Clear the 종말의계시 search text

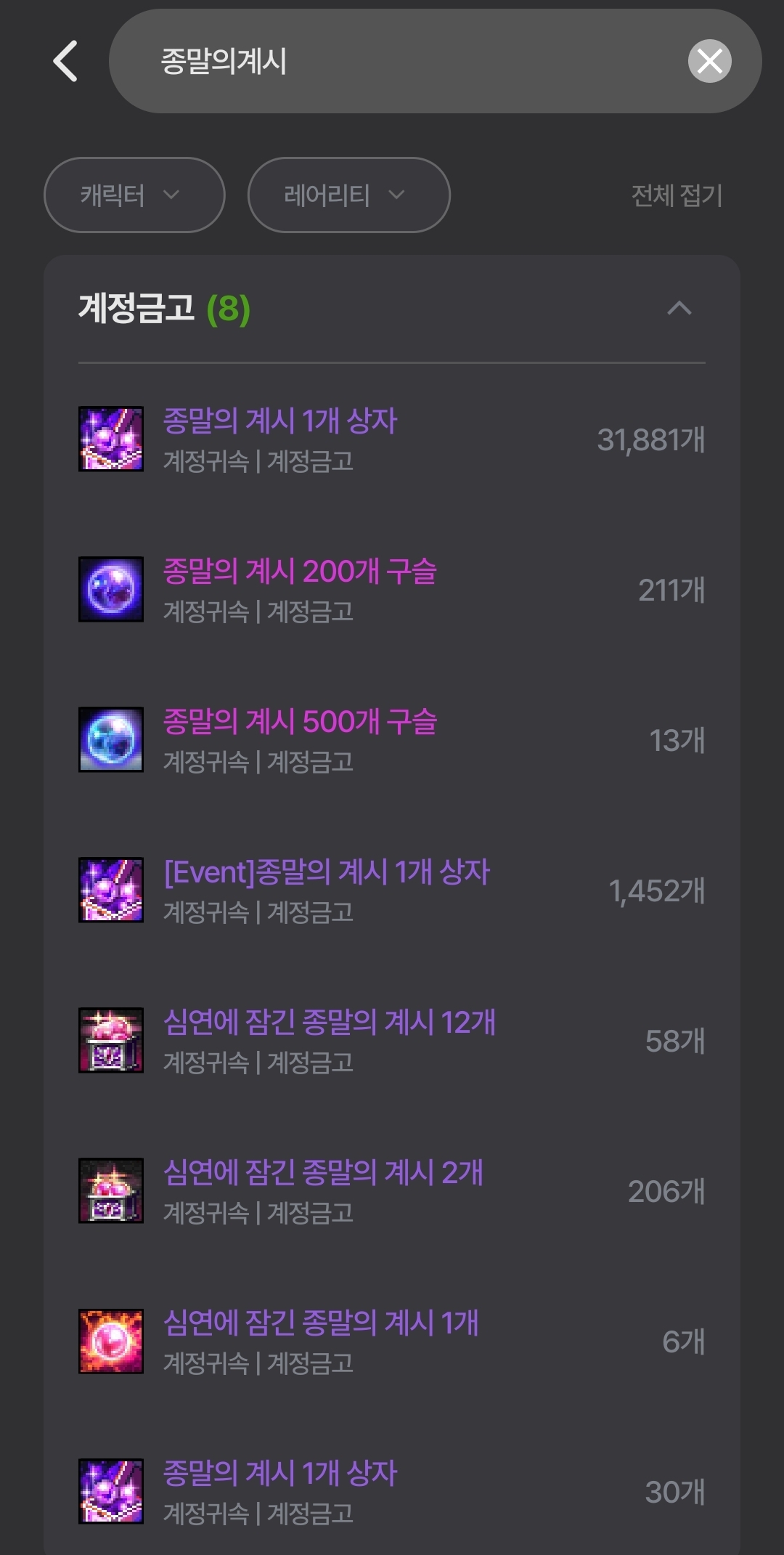(709, 61)
